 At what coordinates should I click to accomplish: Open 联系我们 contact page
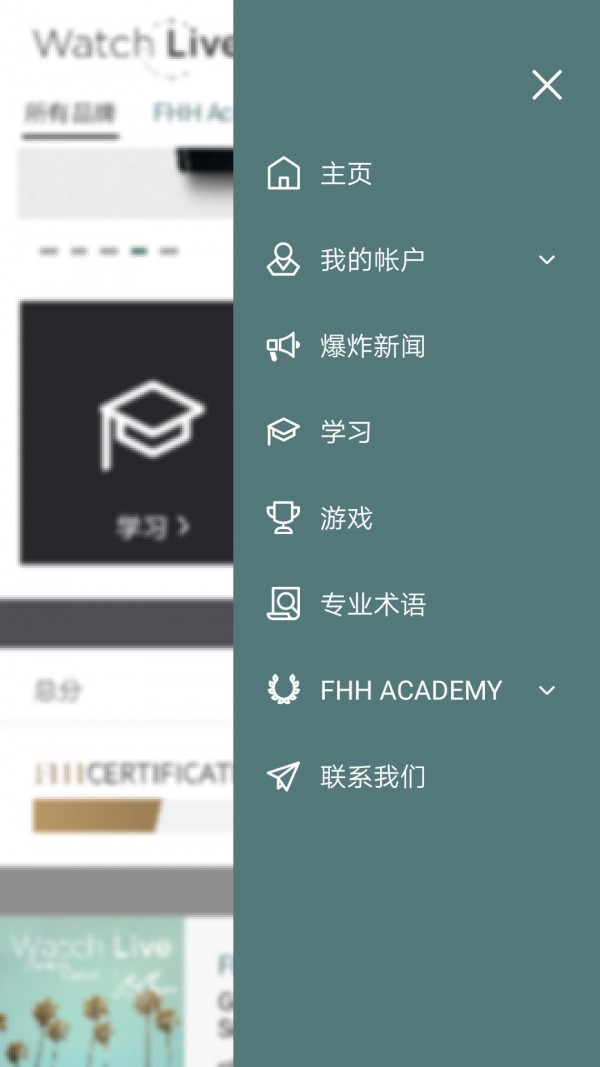coord(372,777)
